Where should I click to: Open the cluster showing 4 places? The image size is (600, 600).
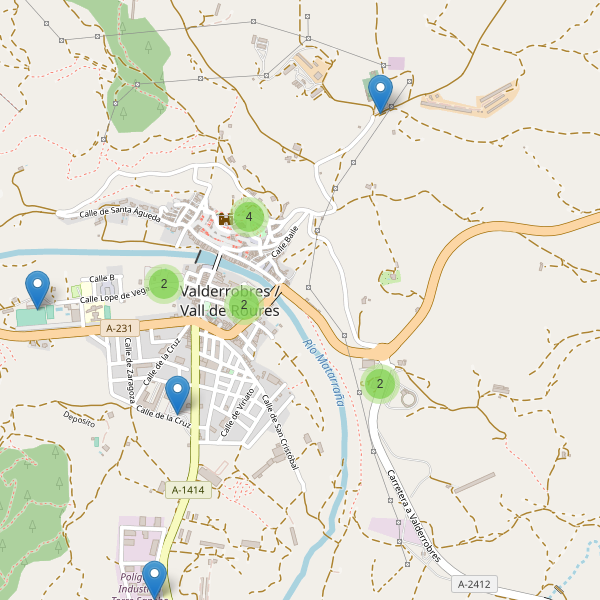(248, 215)
